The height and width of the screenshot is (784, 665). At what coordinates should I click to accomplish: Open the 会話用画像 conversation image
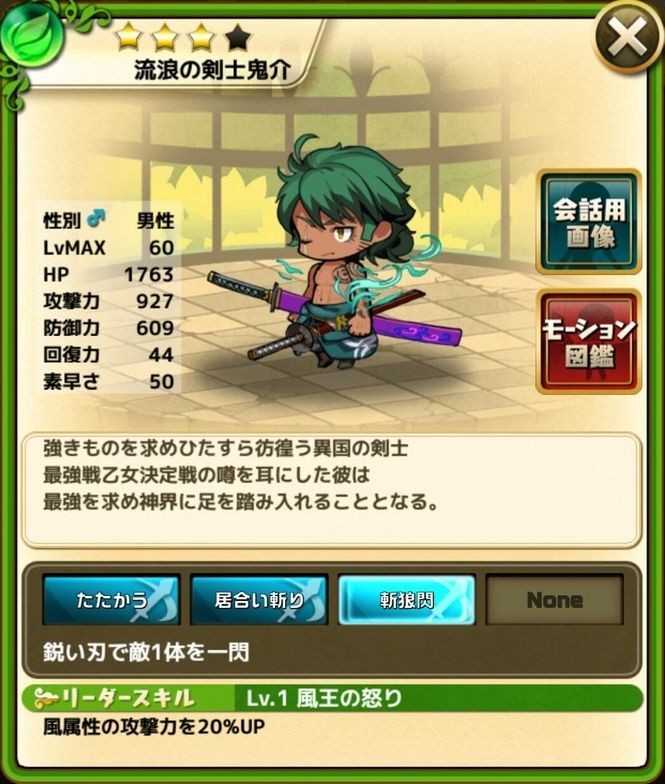tap(588, 222)
